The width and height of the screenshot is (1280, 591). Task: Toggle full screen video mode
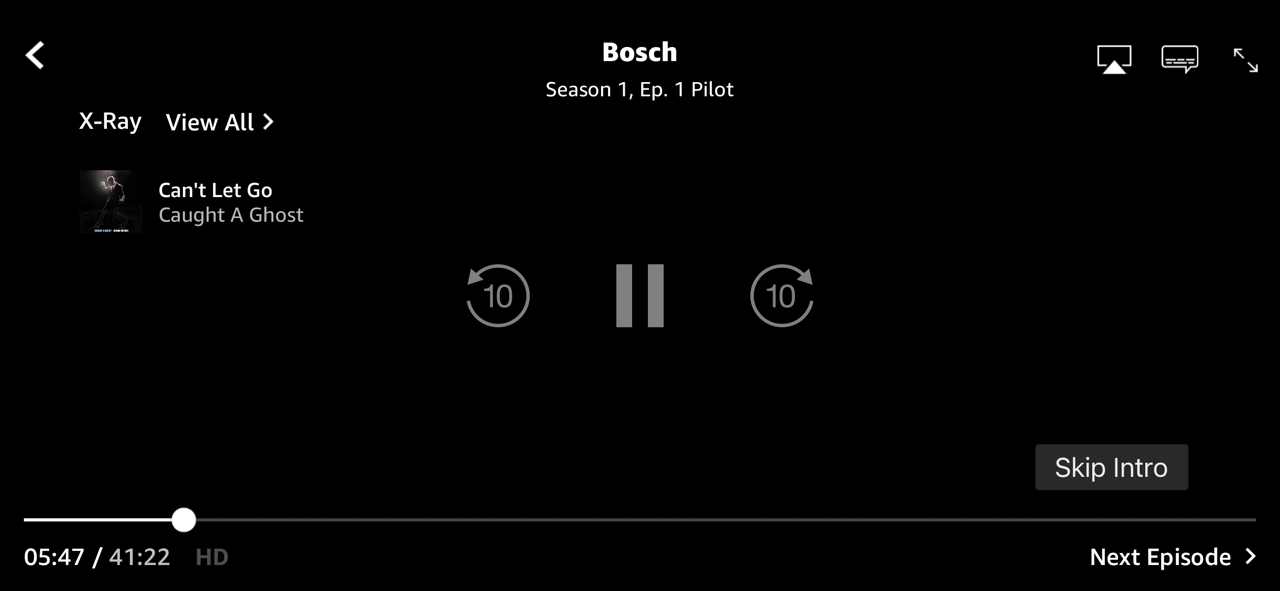click(x=1246, y=60)
